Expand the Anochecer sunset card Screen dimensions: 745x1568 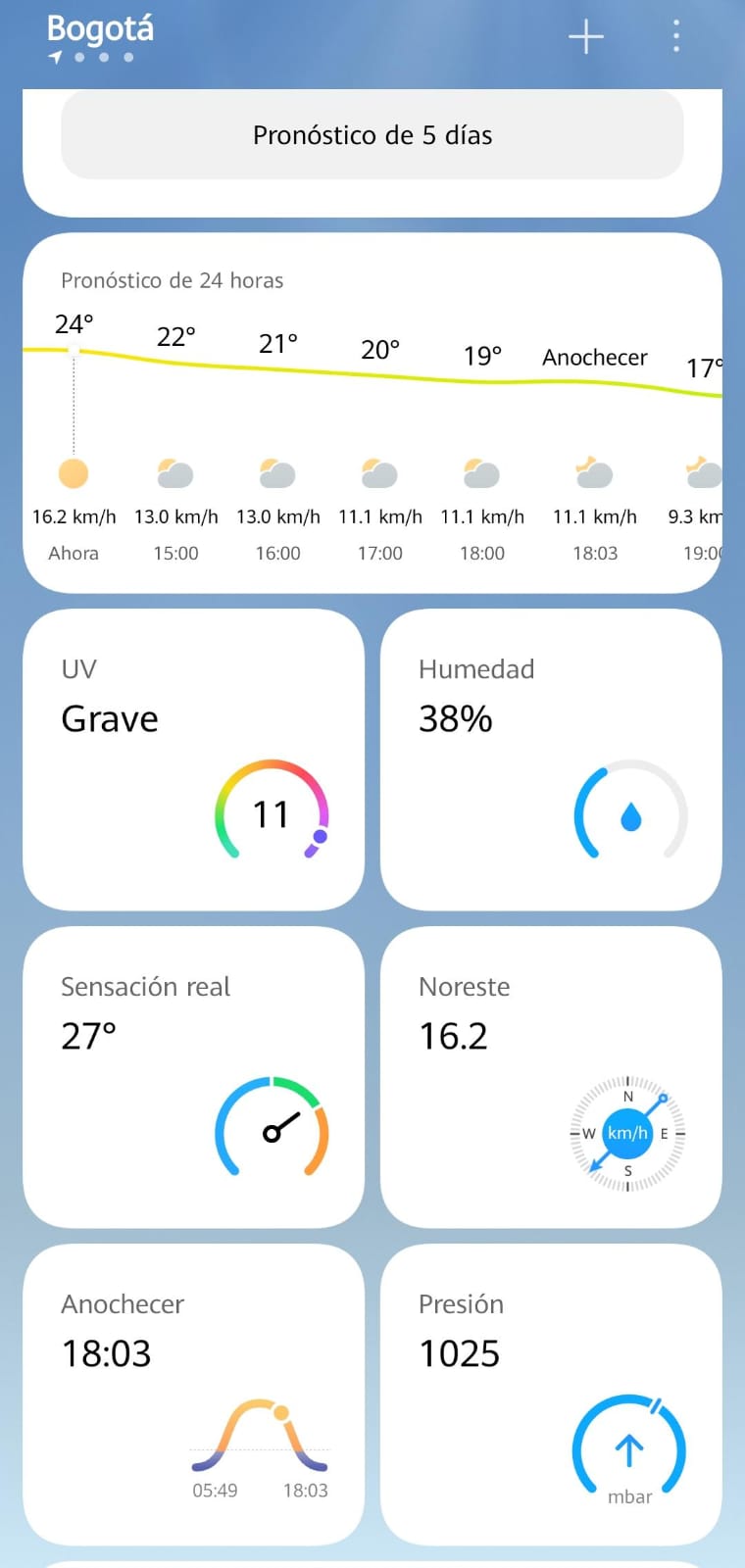click(193, 1395)
